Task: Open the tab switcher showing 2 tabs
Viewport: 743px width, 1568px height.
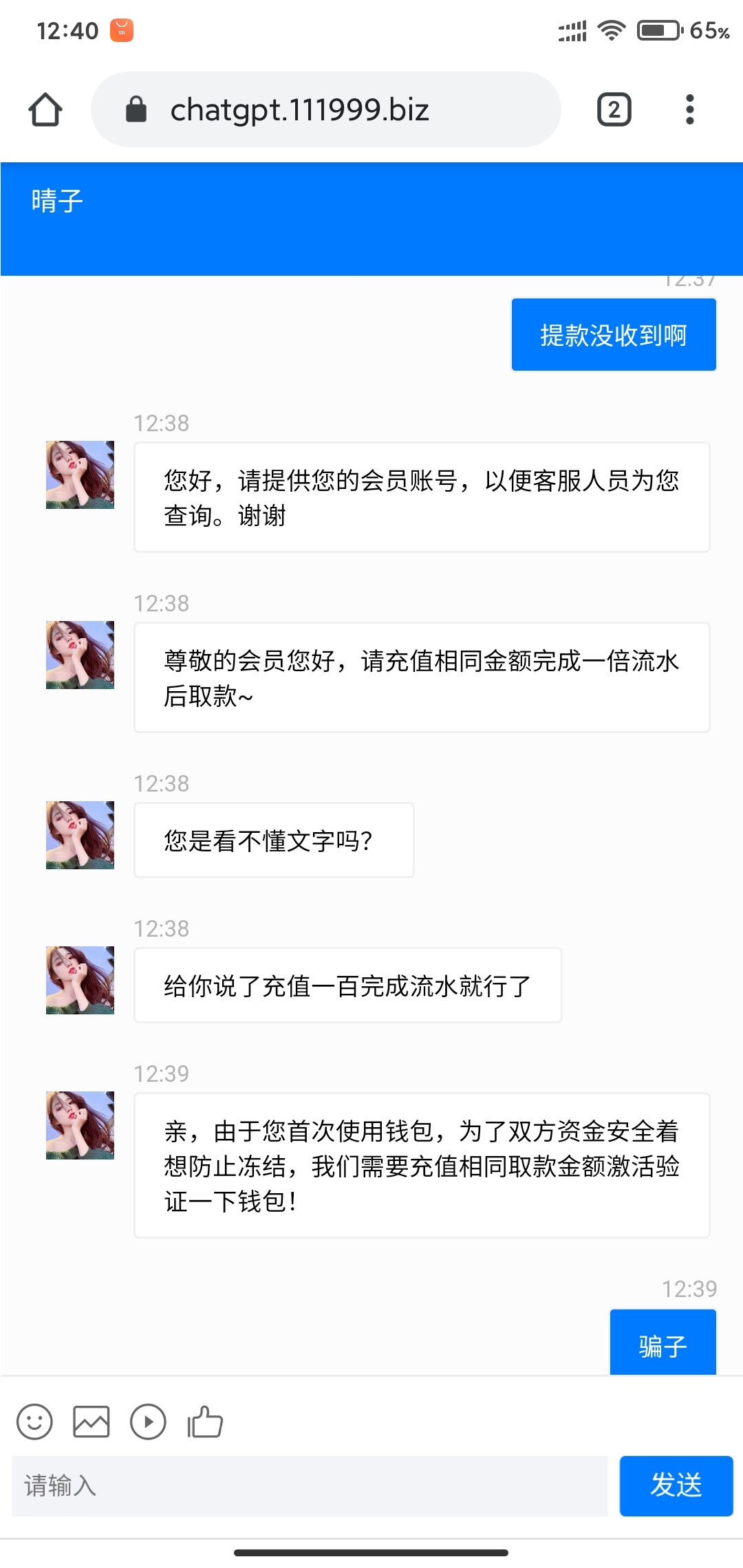Action: (x=614, y=109)
